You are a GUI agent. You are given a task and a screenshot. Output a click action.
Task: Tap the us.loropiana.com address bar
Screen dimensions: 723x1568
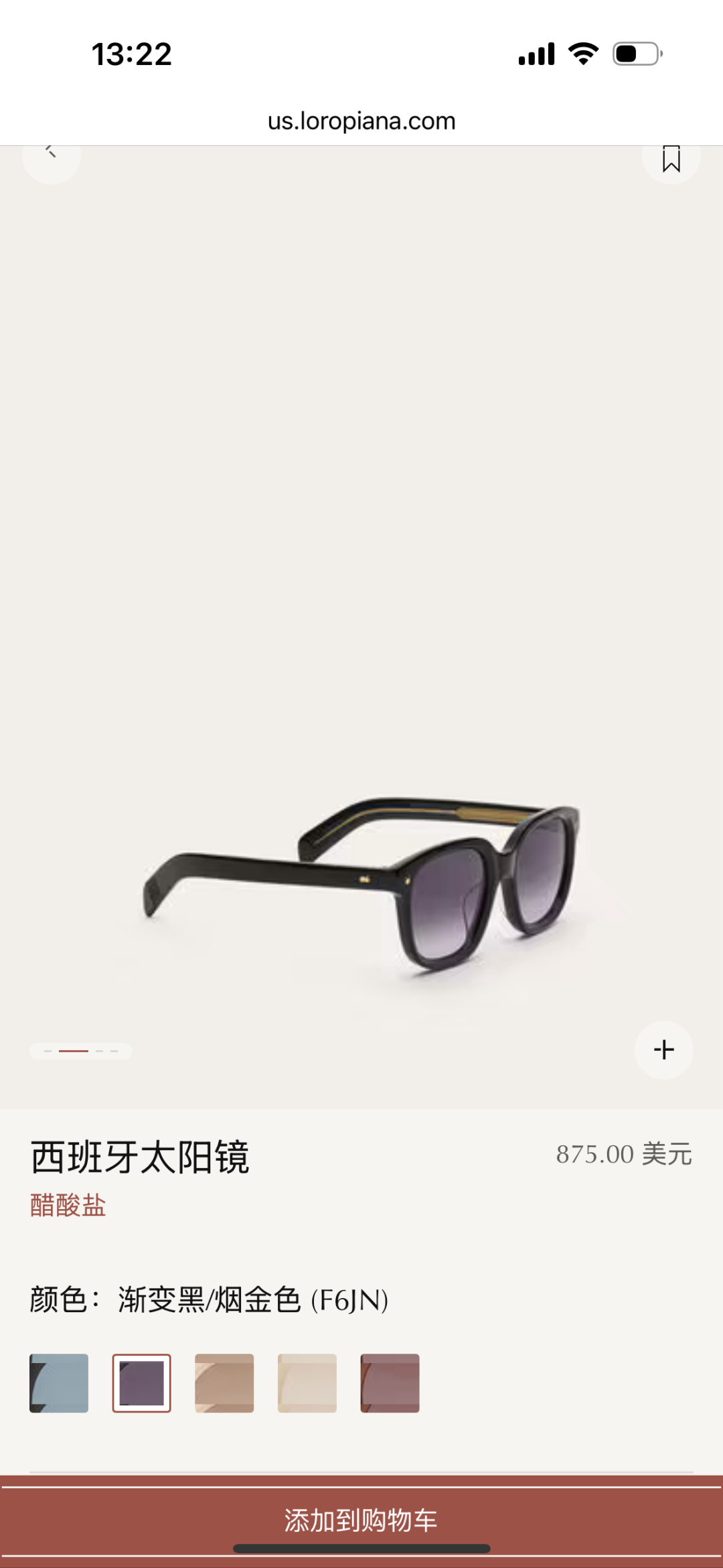tap(361, 121)
